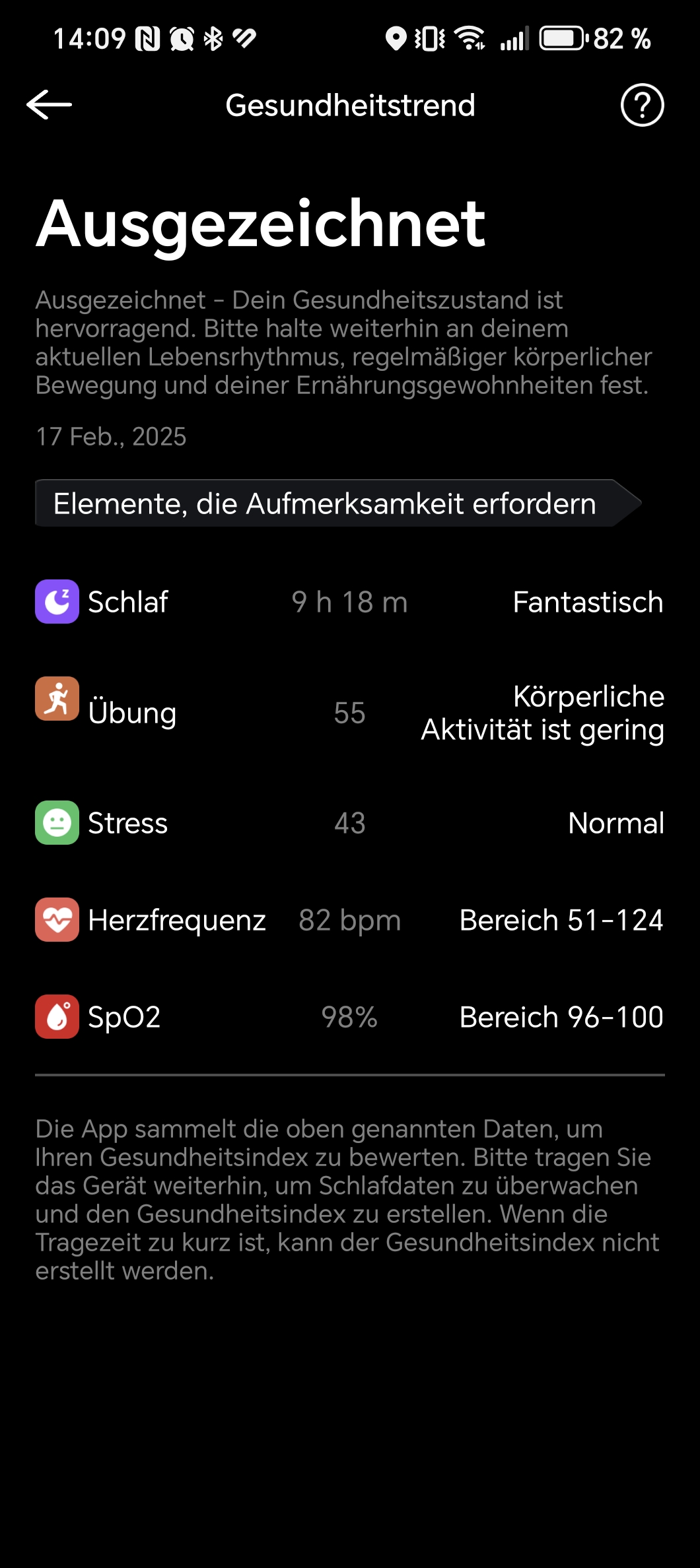Viewport: 700px width, 1568px height.
Task: Open the help question mark icon
Action: (x=642, y=105)
